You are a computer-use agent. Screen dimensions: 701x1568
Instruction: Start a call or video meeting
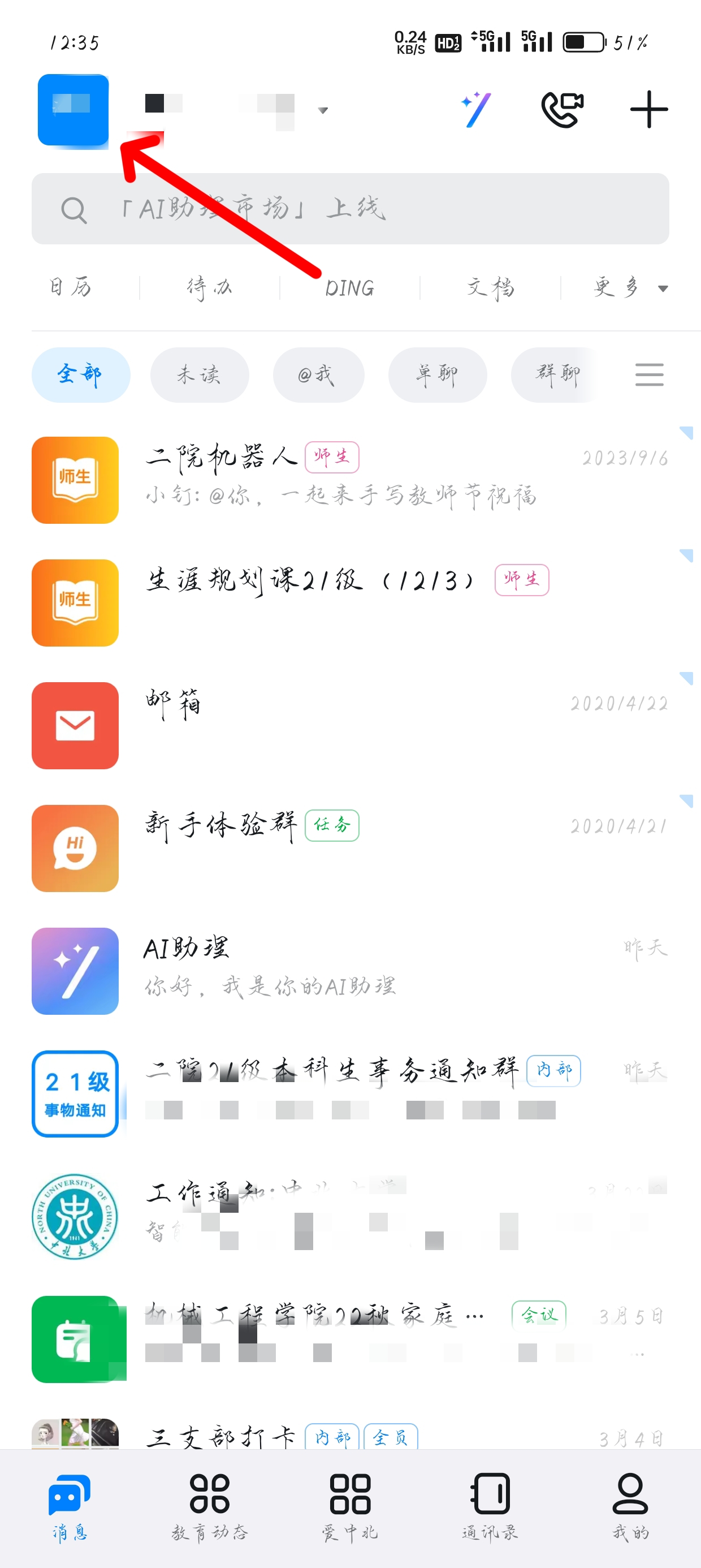click(562, 110)
